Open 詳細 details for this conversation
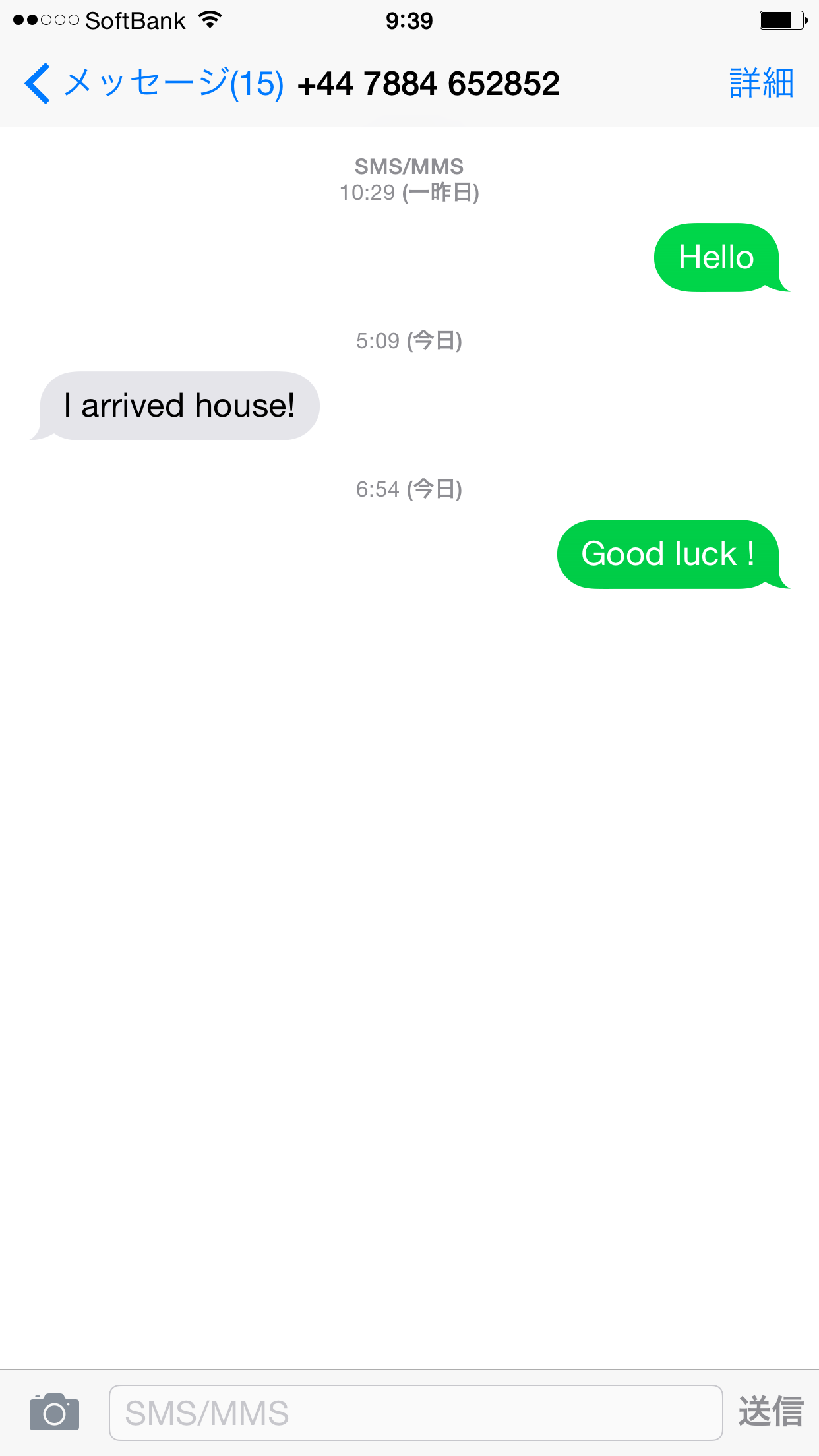 pyautogui.click(x=761, y=84)
